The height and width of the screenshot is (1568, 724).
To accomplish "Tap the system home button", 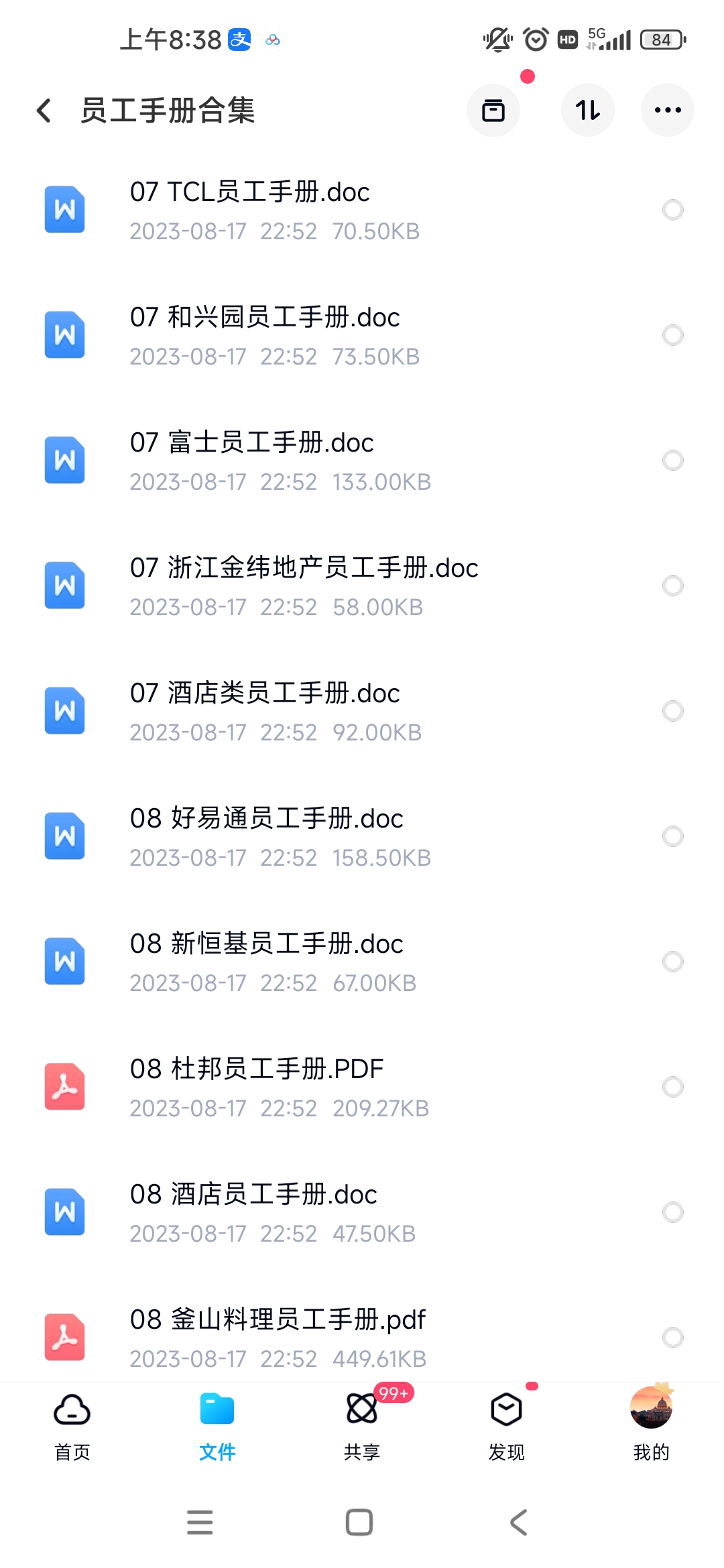I will (359, 1522).
